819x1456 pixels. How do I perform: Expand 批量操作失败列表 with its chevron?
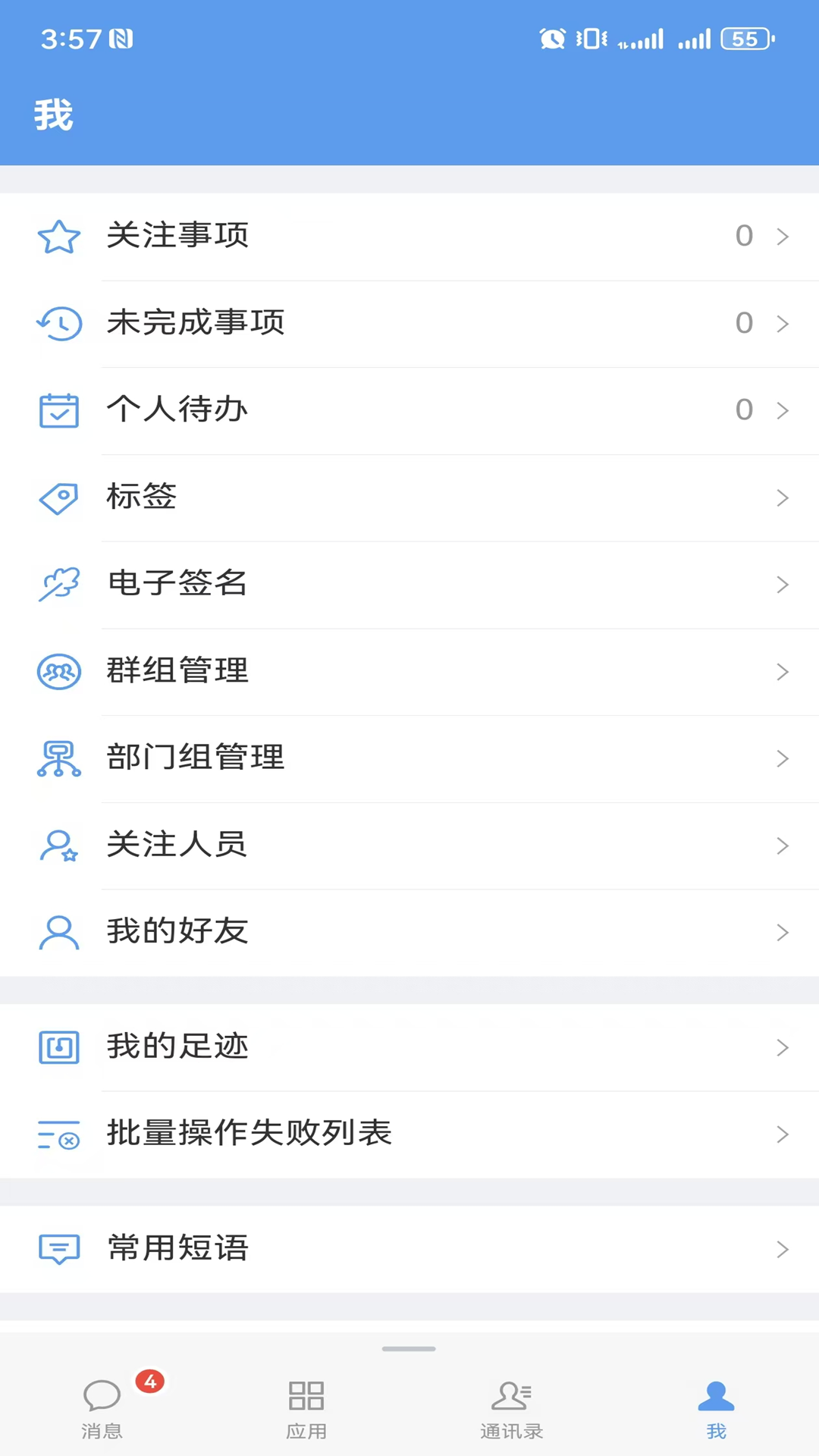point(783,1134)
